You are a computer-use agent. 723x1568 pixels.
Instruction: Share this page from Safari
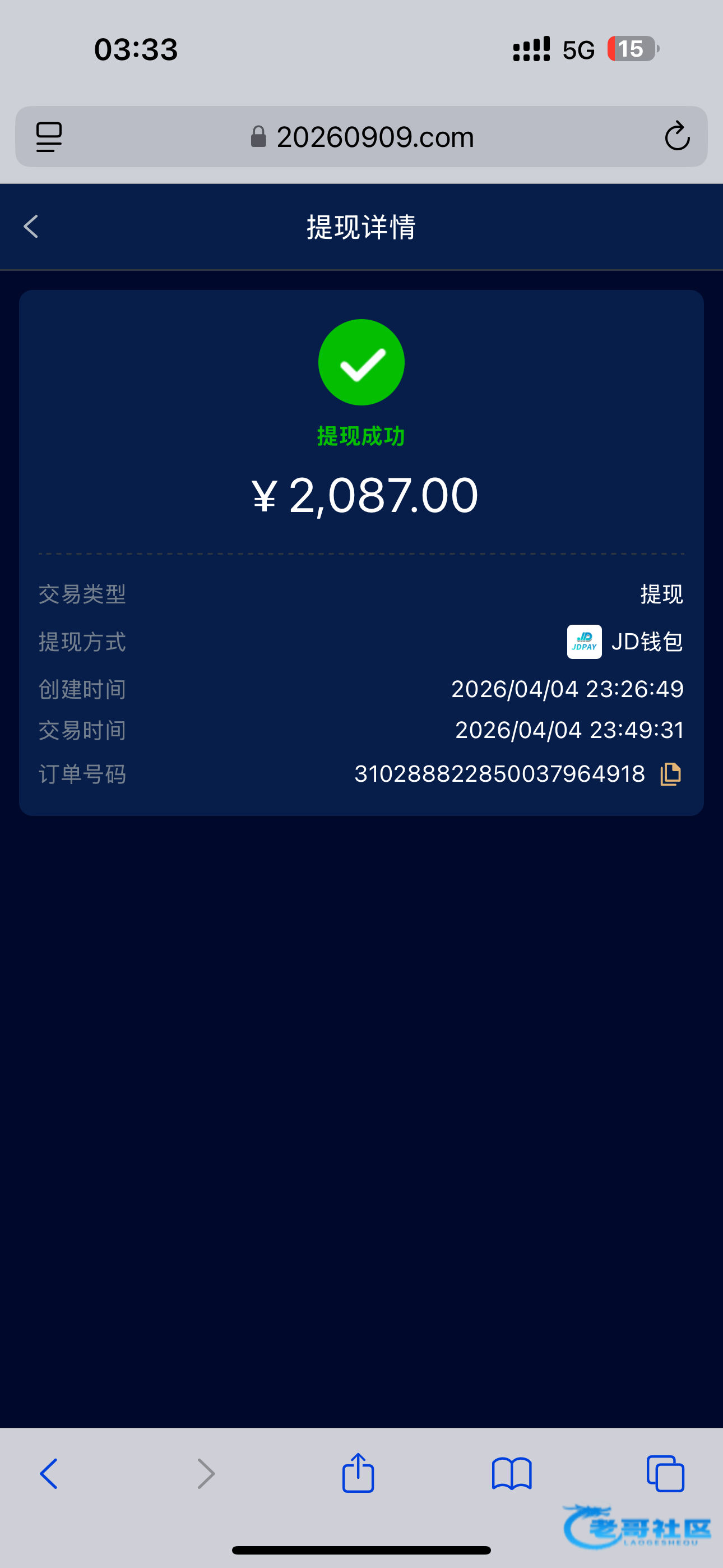click(x=358, y=1474)
